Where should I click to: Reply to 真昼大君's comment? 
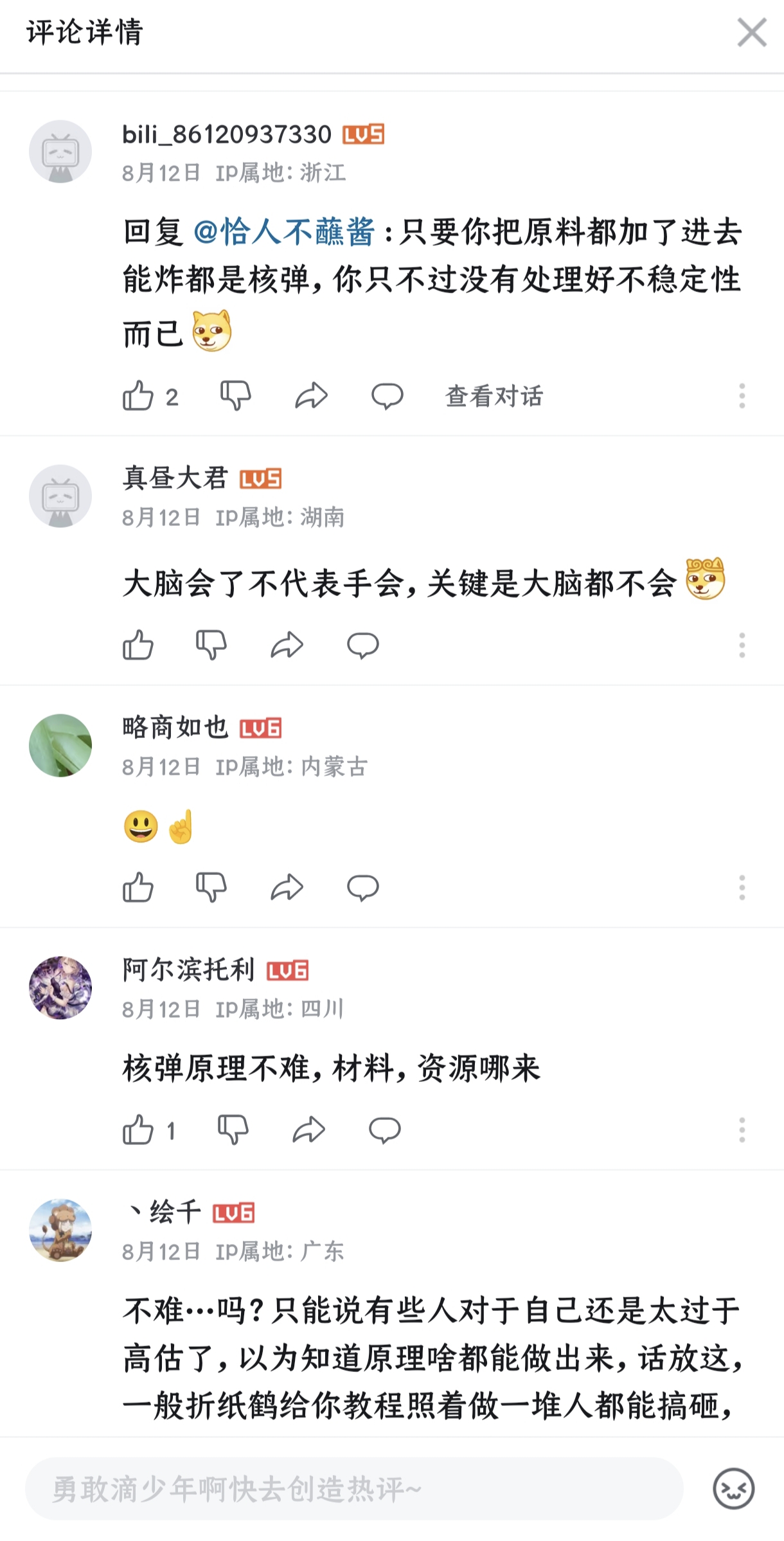(362, 645)
